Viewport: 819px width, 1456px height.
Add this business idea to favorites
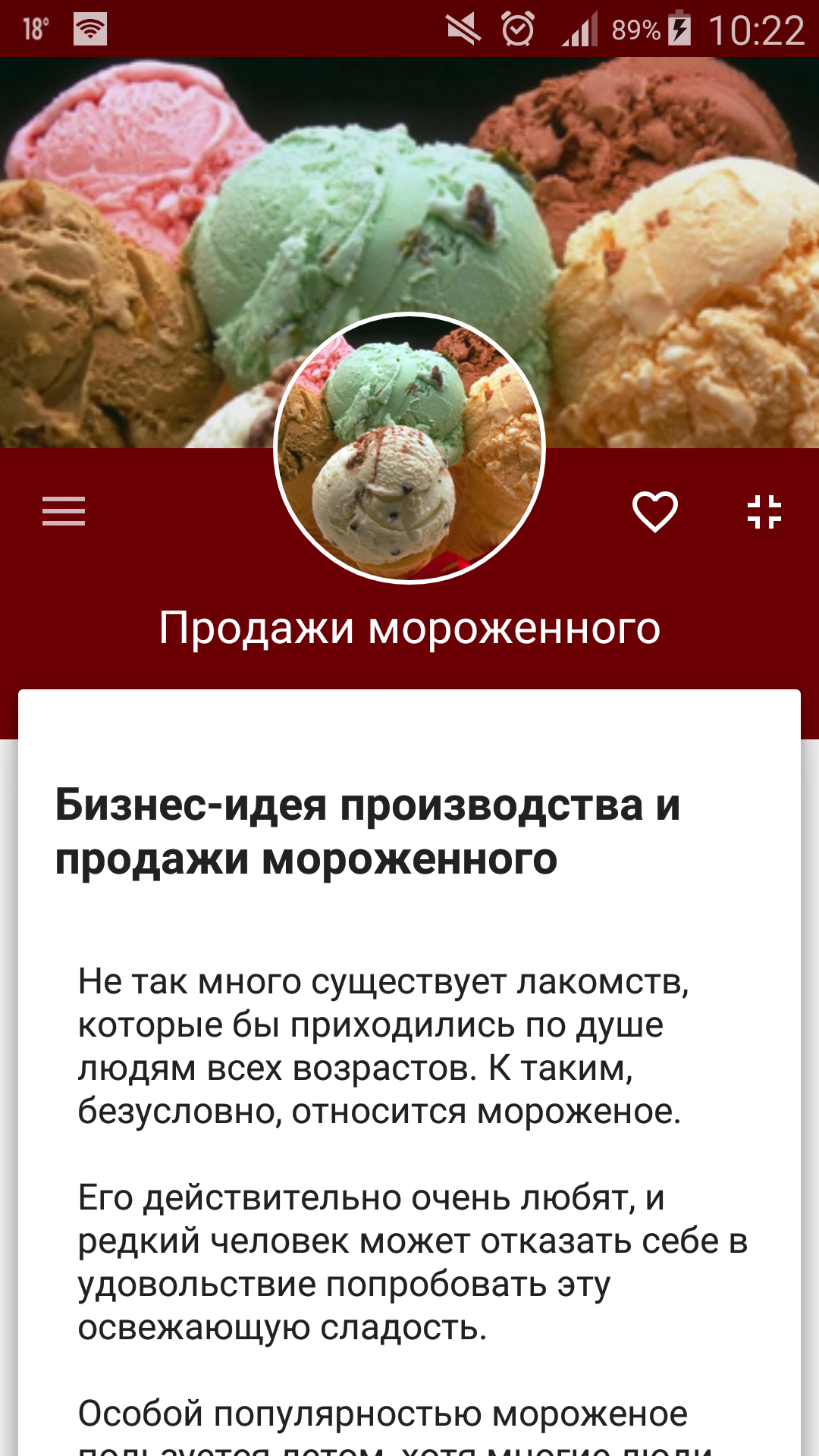pyautogui.click(x=655, y=512)
